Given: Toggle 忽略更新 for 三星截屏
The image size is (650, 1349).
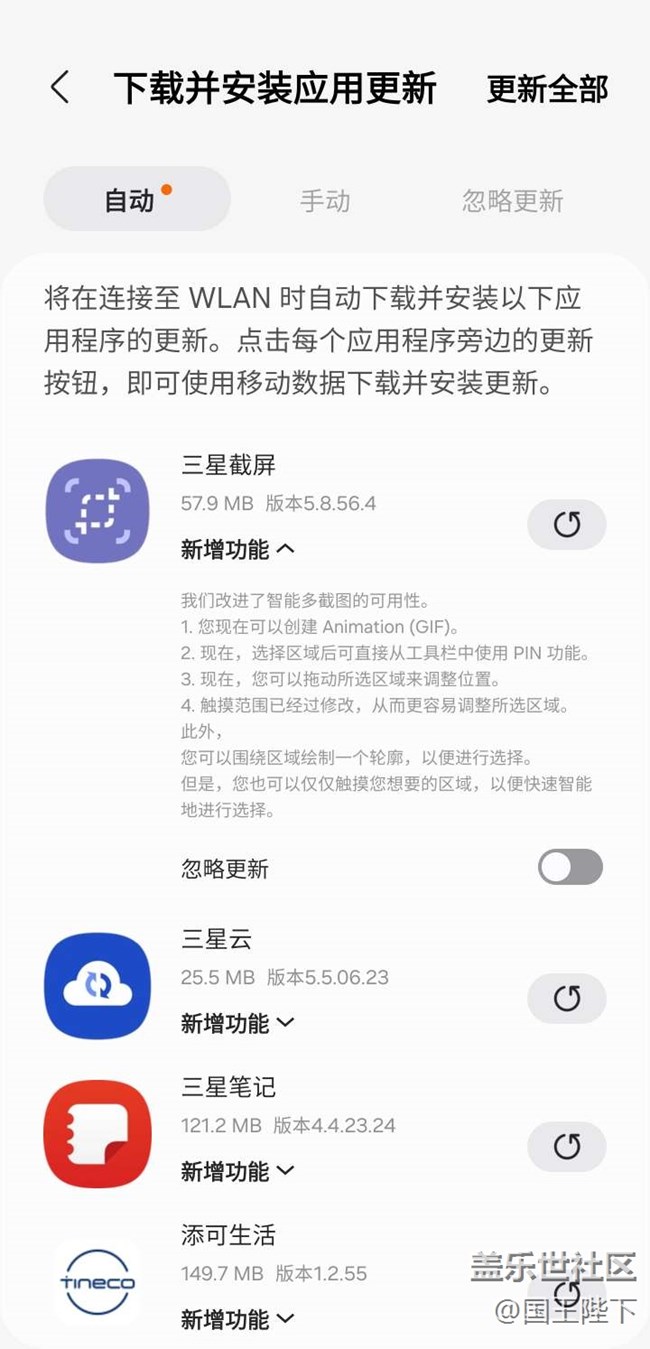Looking at the screenshot, I should [570, 867].
